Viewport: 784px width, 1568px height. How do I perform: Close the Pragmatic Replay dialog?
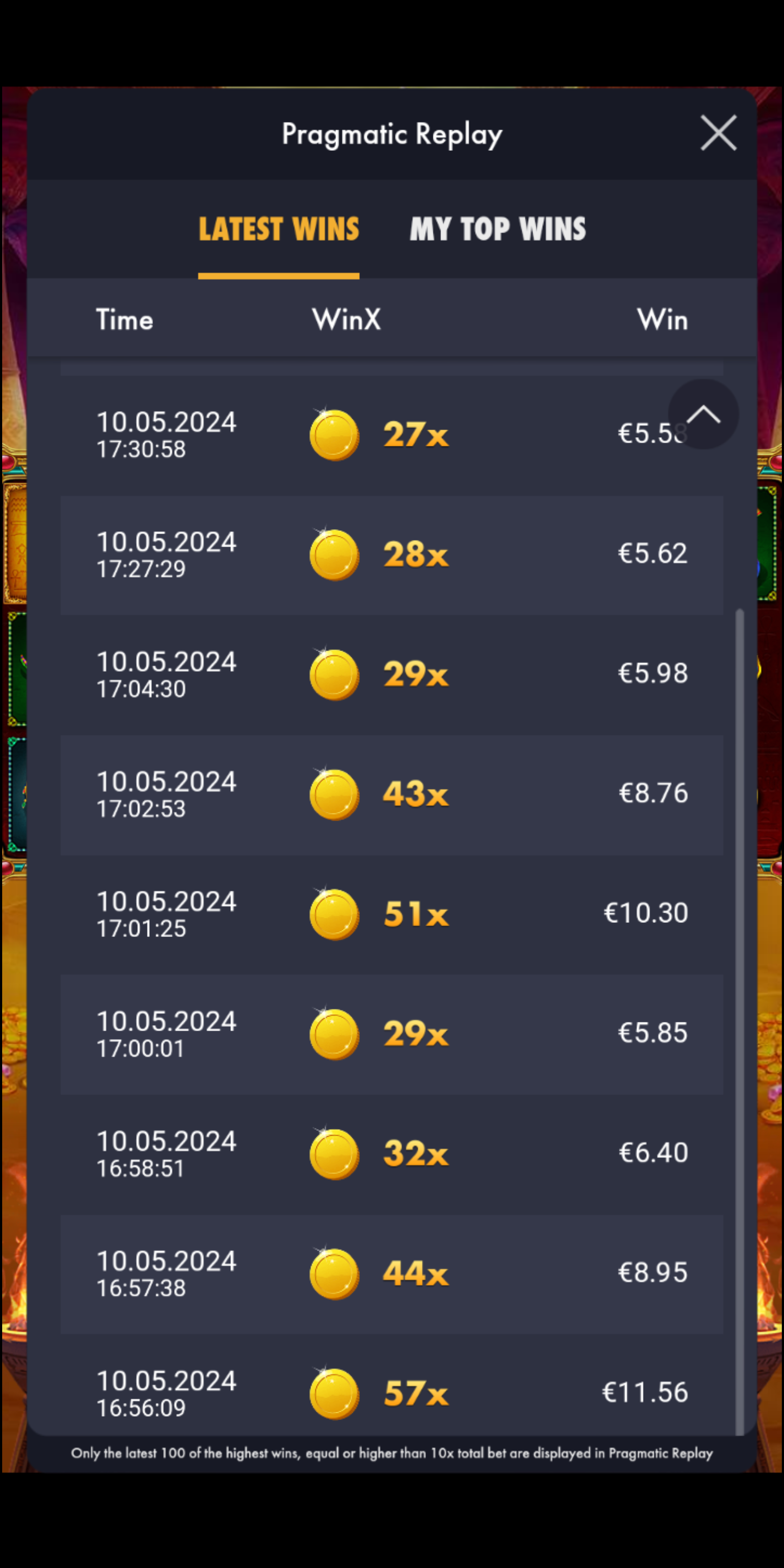point(718,133)
